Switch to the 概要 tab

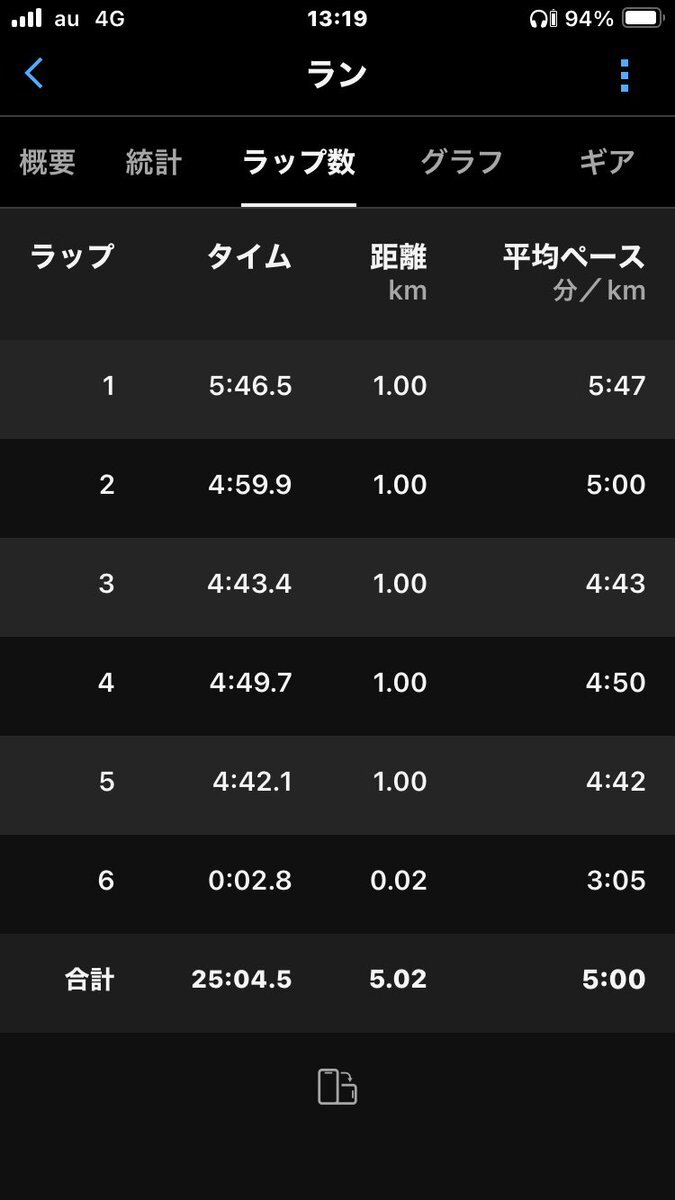click(x=47, y=162)
